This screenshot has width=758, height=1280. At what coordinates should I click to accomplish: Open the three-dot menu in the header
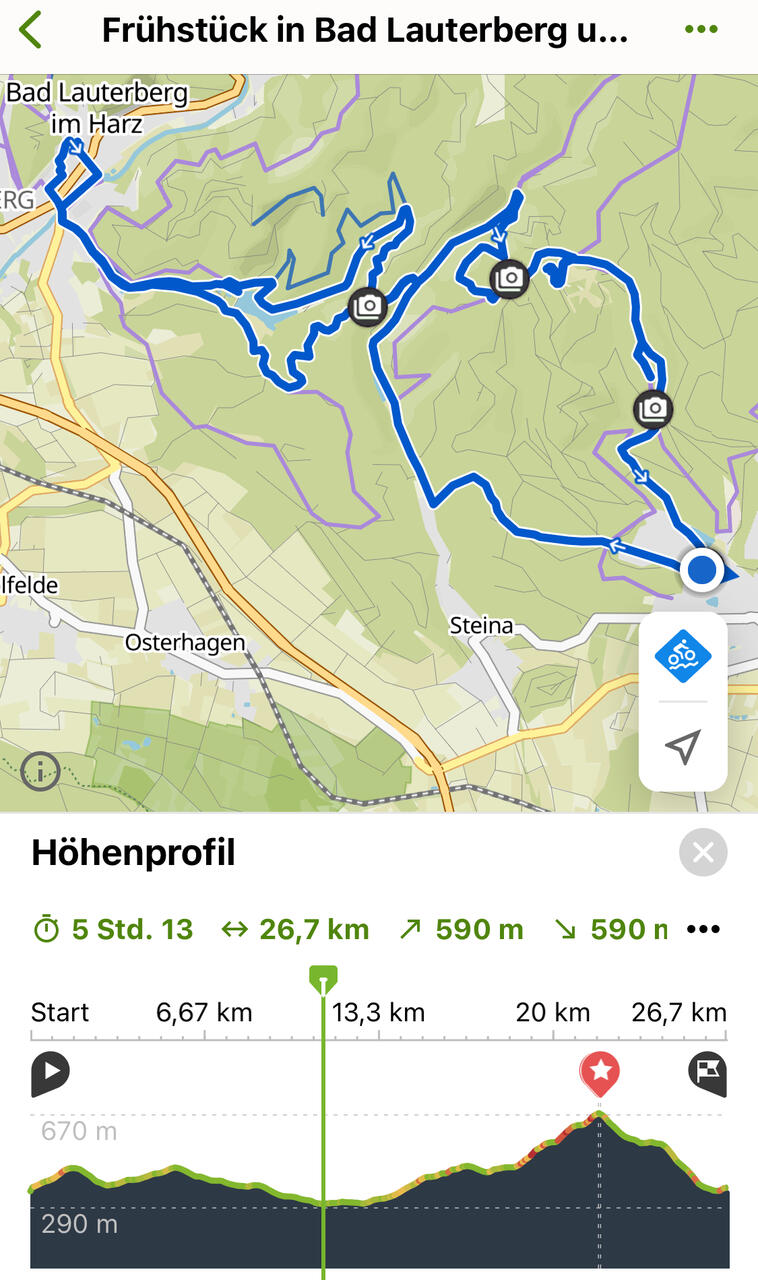(x=701, y=30)
